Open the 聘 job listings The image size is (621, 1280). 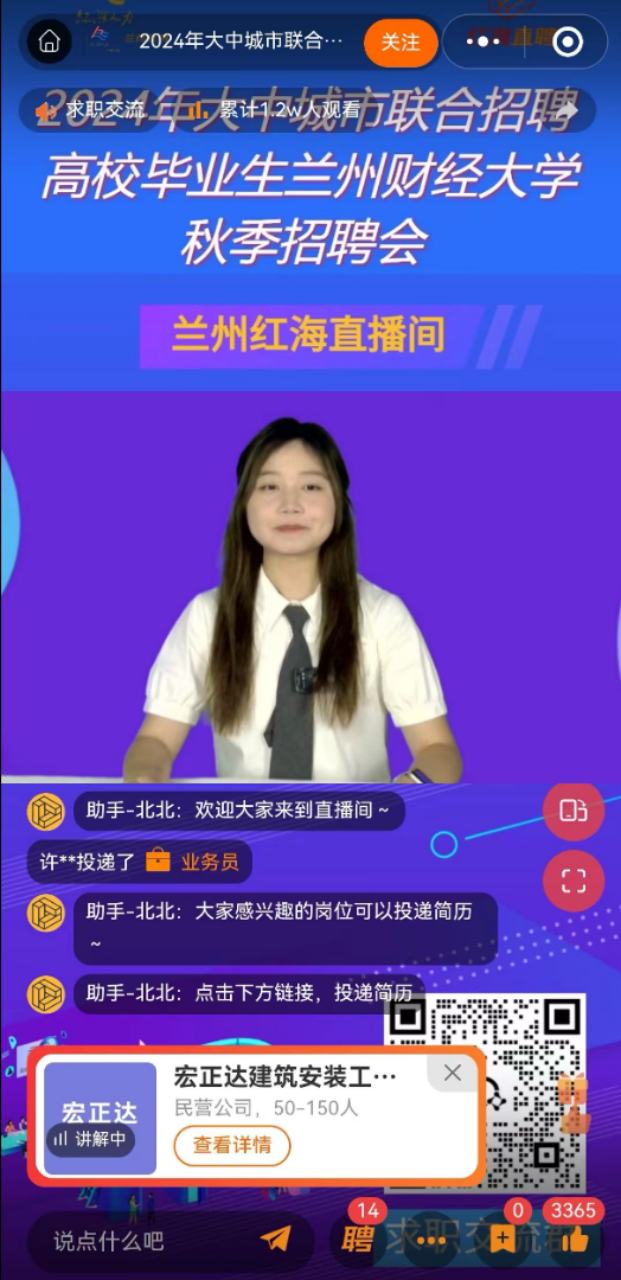(358, 1238)
